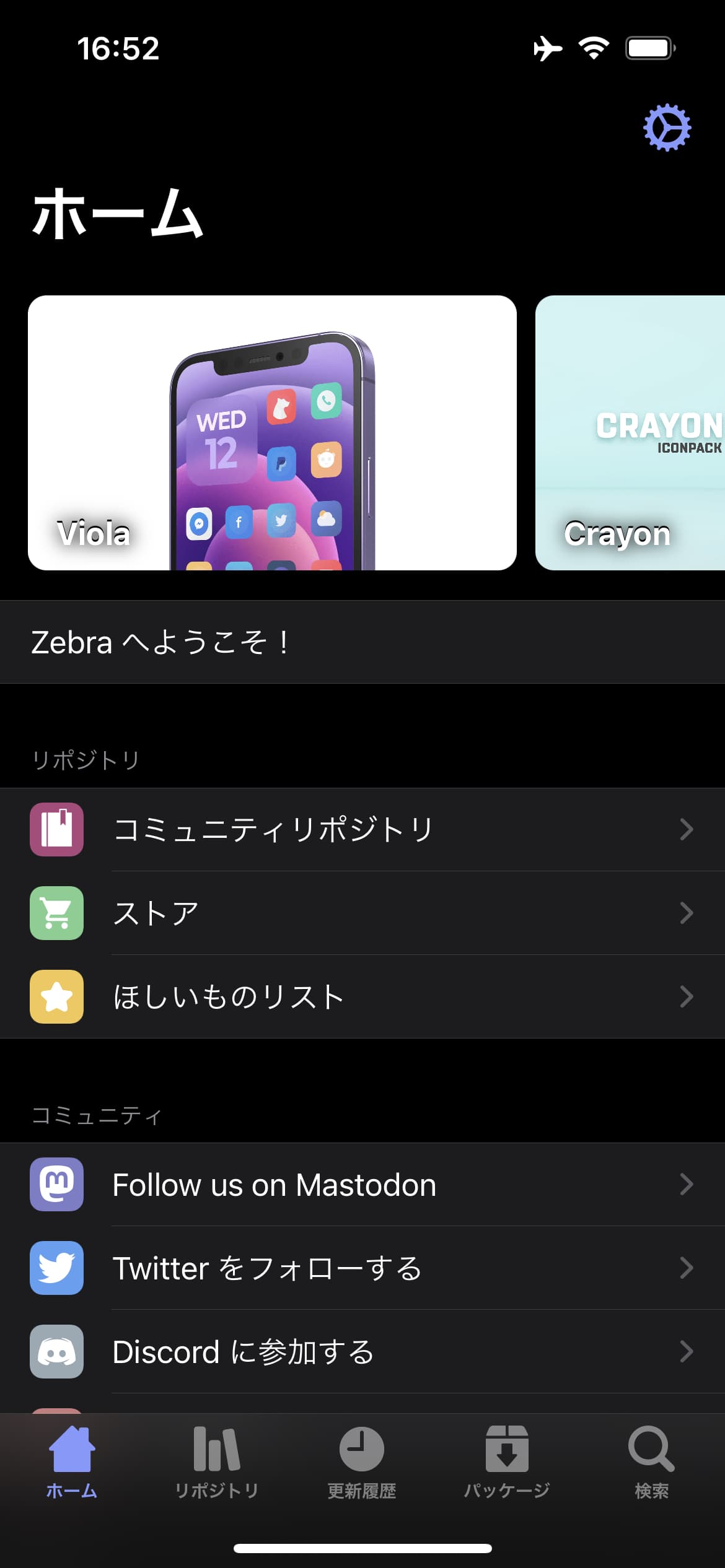Image resolution: width=725 pixels, height=1568 pixels.
Task: Select the community repositories book icon
Action: [x=56, y=830]
